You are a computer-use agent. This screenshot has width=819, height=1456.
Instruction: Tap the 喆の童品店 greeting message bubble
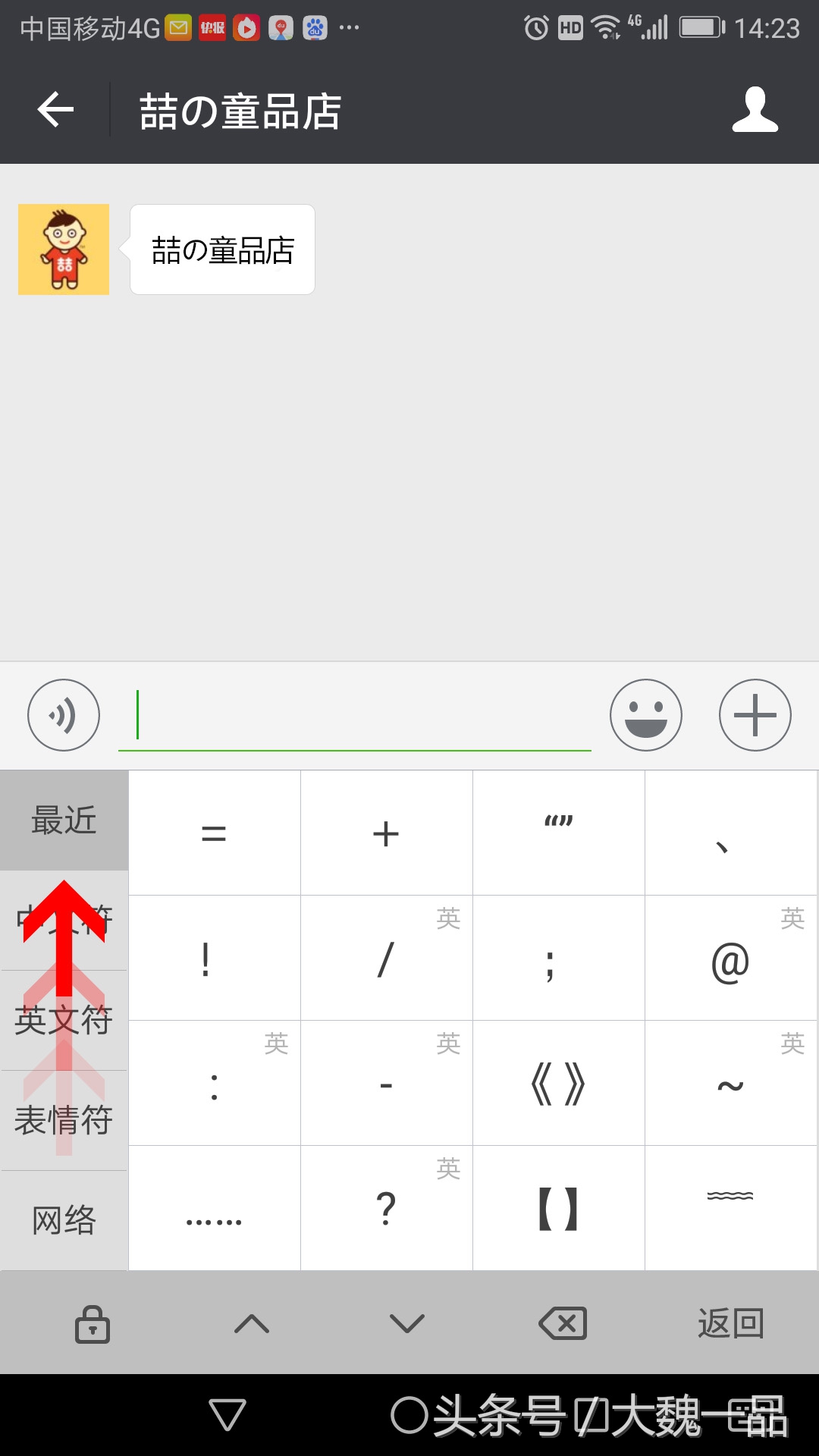pyautogui.click(x=222, y=248)
